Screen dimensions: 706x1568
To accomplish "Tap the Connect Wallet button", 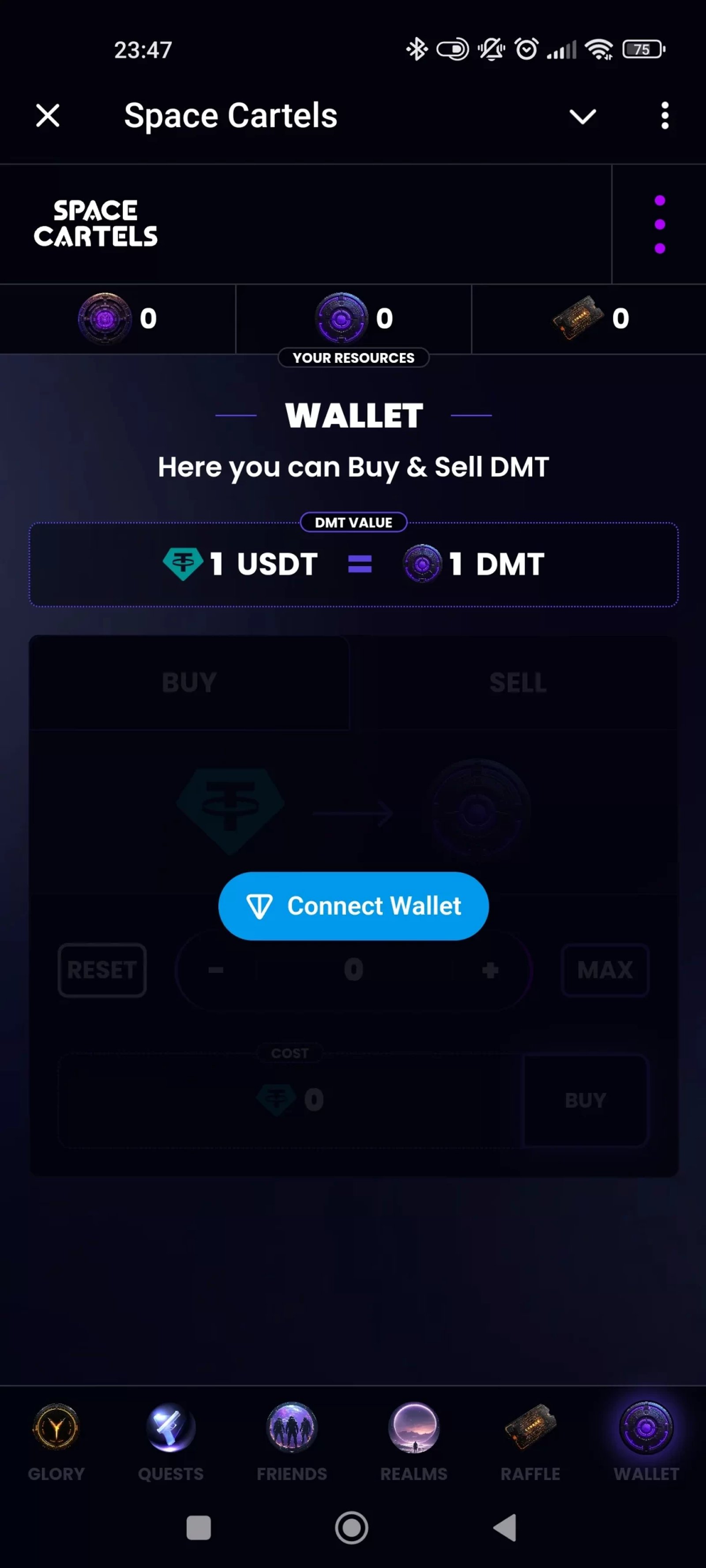I will click(x=353, y=906).
